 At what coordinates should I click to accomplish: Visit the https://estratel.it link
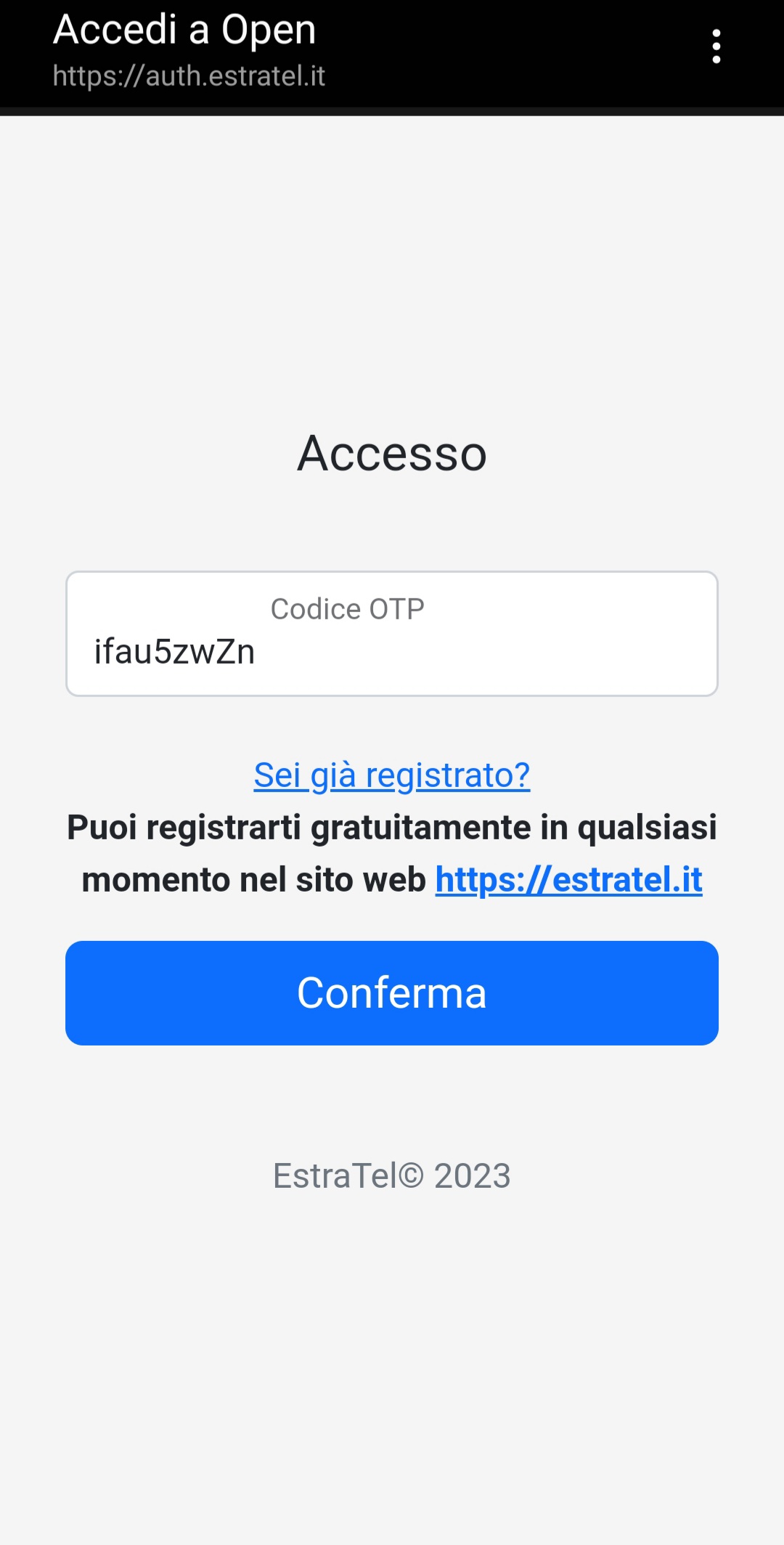click(x=568, y=880)
